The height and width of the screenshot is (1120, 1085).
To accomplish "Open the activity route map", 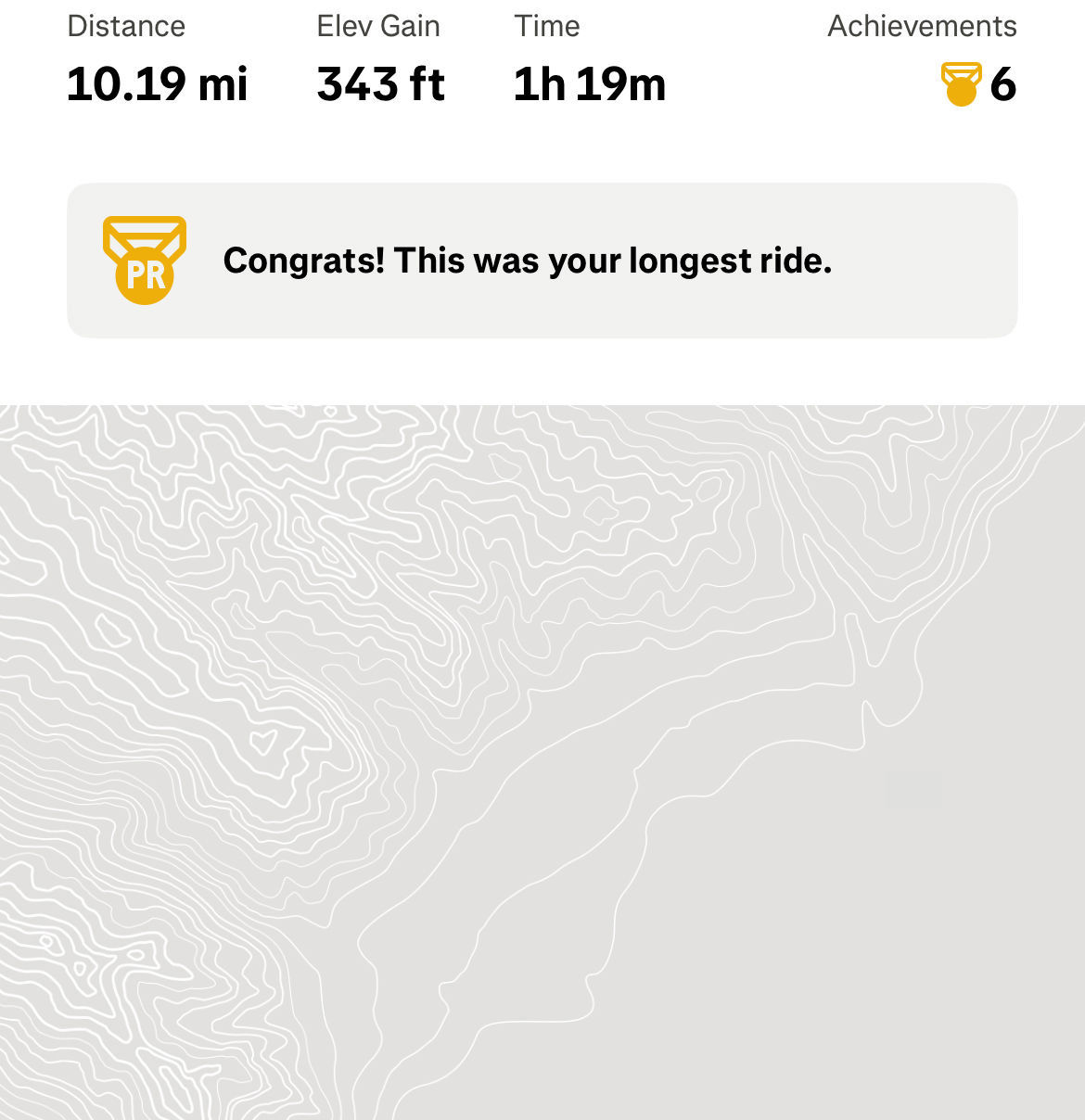I will tap(542, 761).
